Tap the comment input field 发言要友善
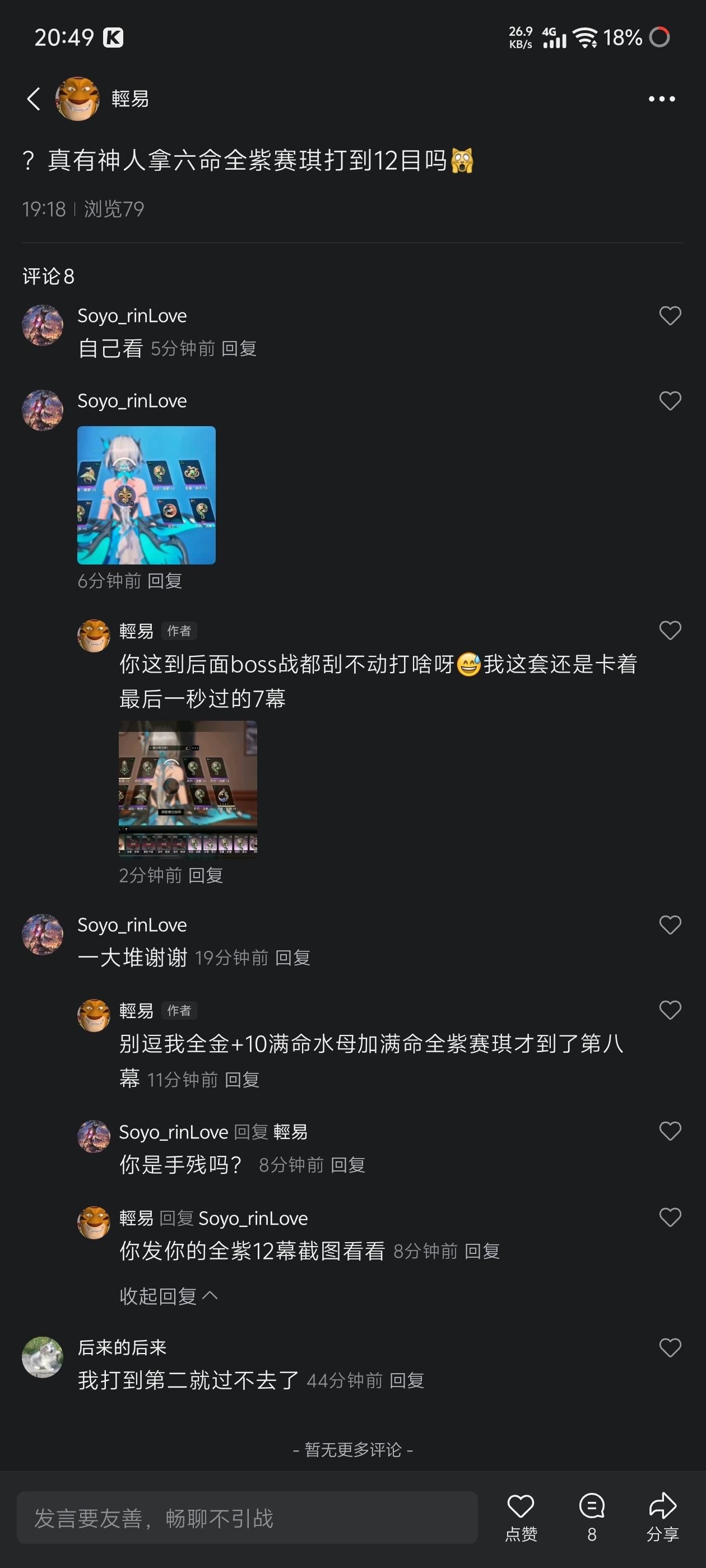This screenshot has height=1568, width=706. 247,1518
